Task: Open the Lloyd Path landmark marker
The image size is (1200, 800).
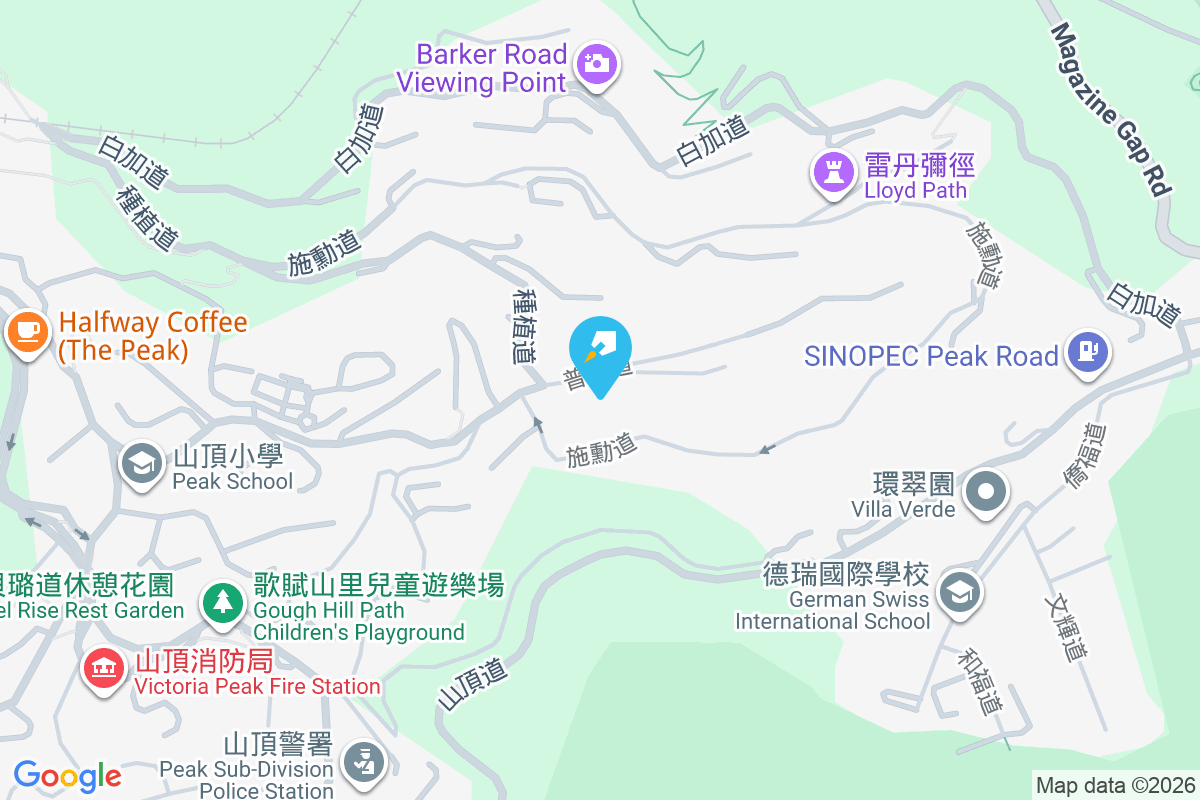Action: pos(833,171)
